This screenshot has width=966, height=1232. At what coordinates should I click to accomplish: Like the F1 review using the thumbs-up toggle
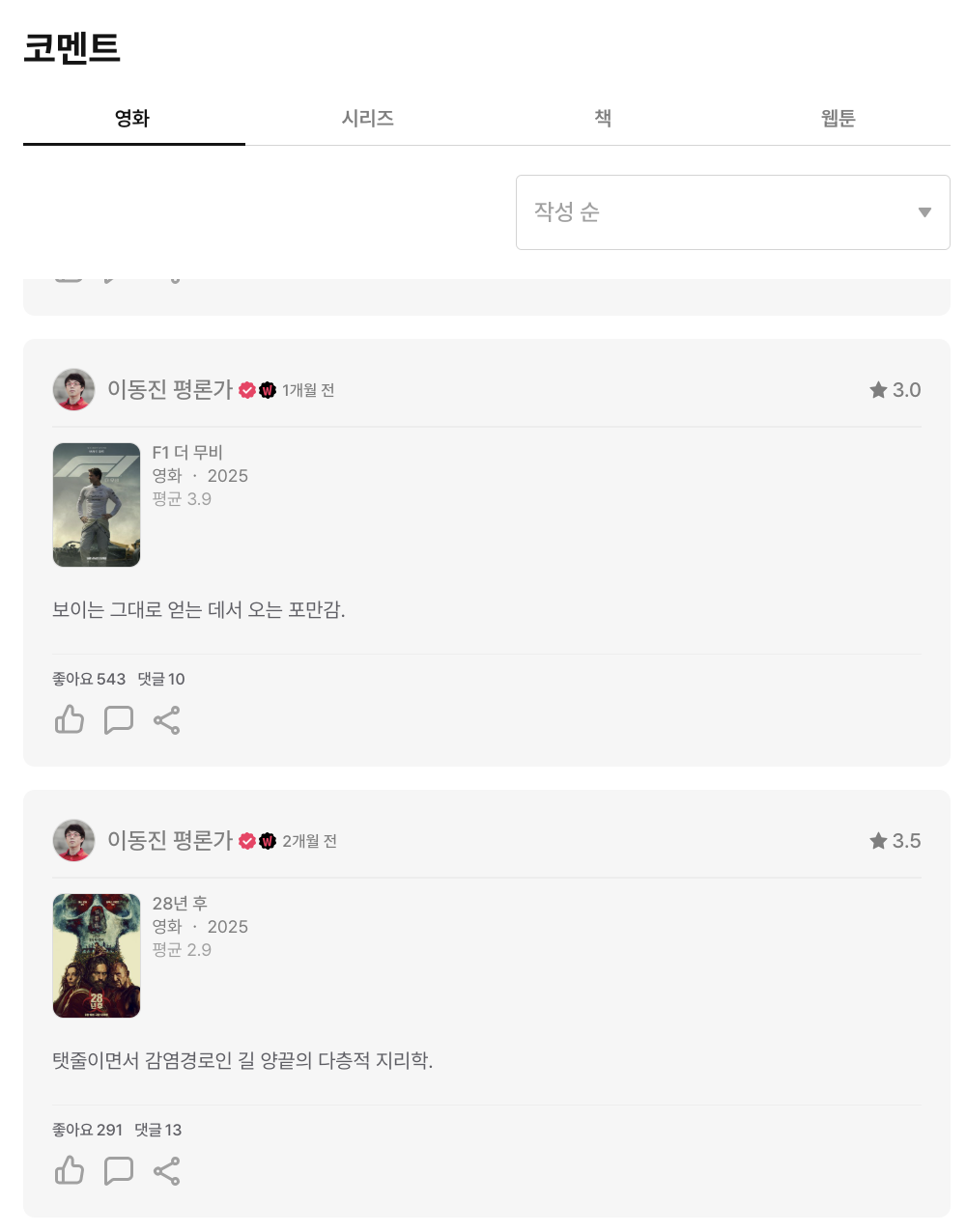tap(69, 719)
